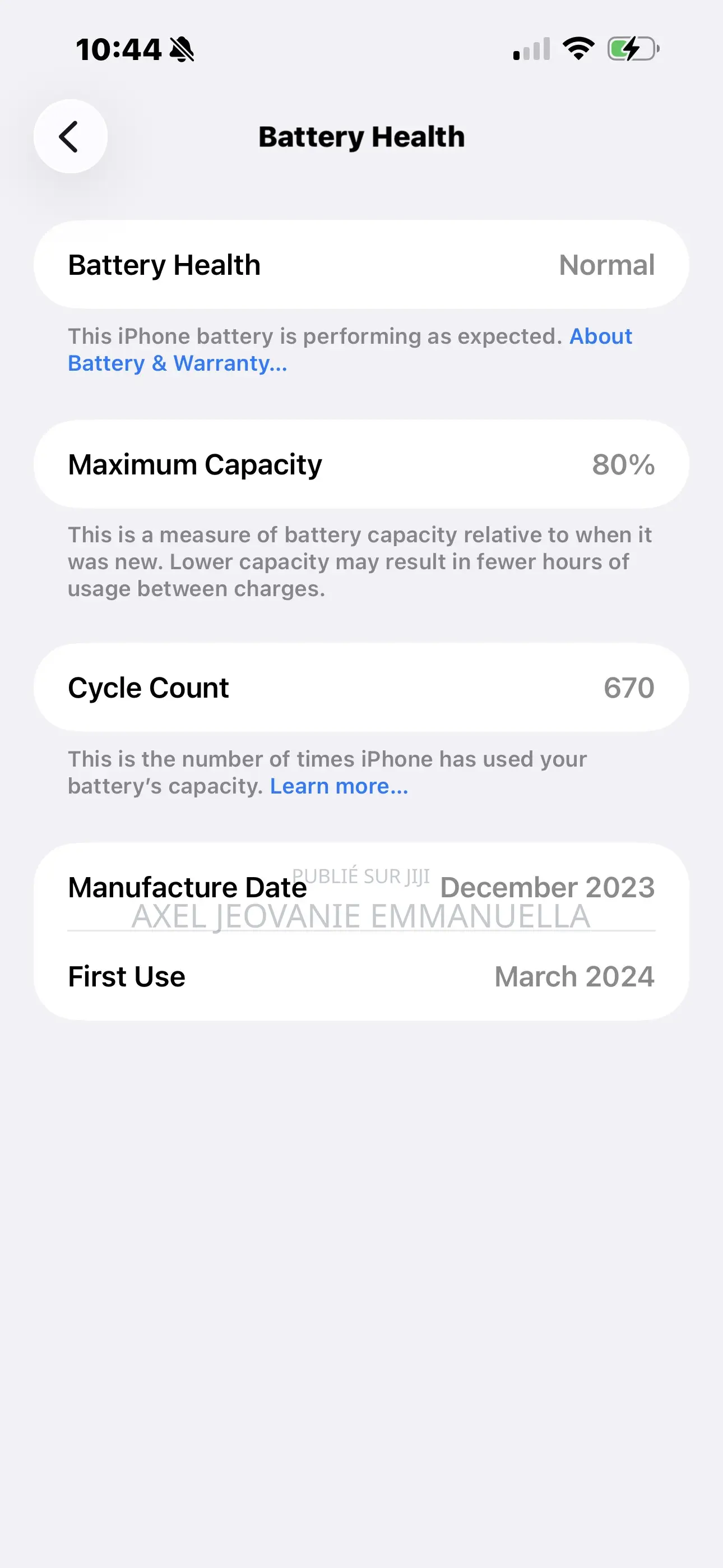The image size is (723, 1568).
Task: Tap the First Use row showing March 2024
Action: (x=361, y=976)
